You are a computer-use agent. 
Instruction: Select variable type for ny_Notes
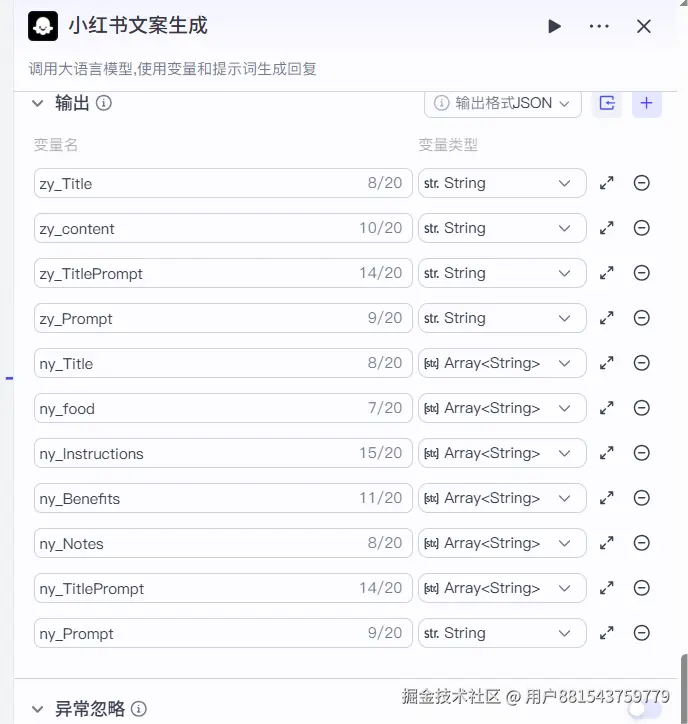(502, 543)
